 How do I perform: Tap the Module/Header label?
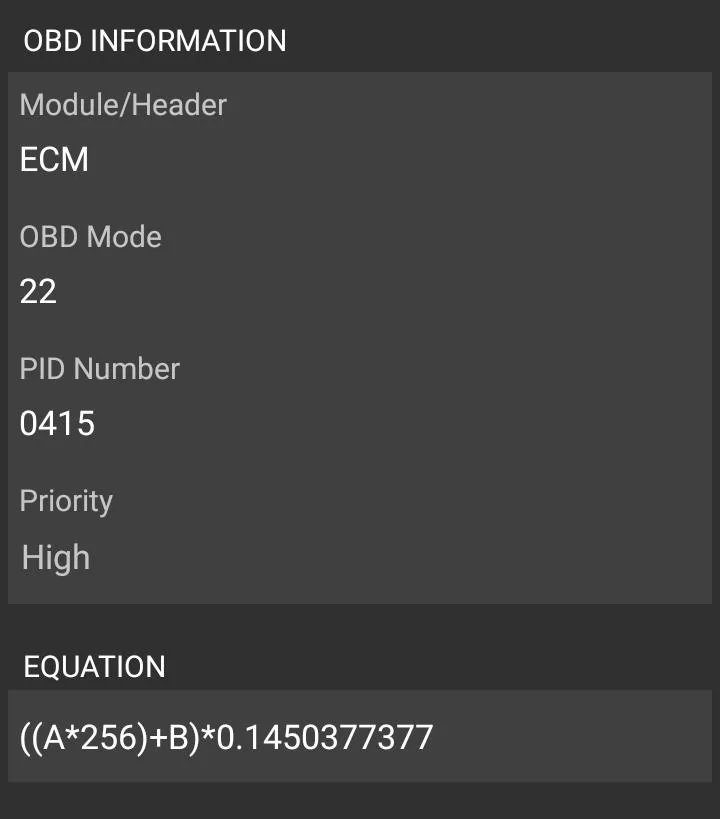122,105
